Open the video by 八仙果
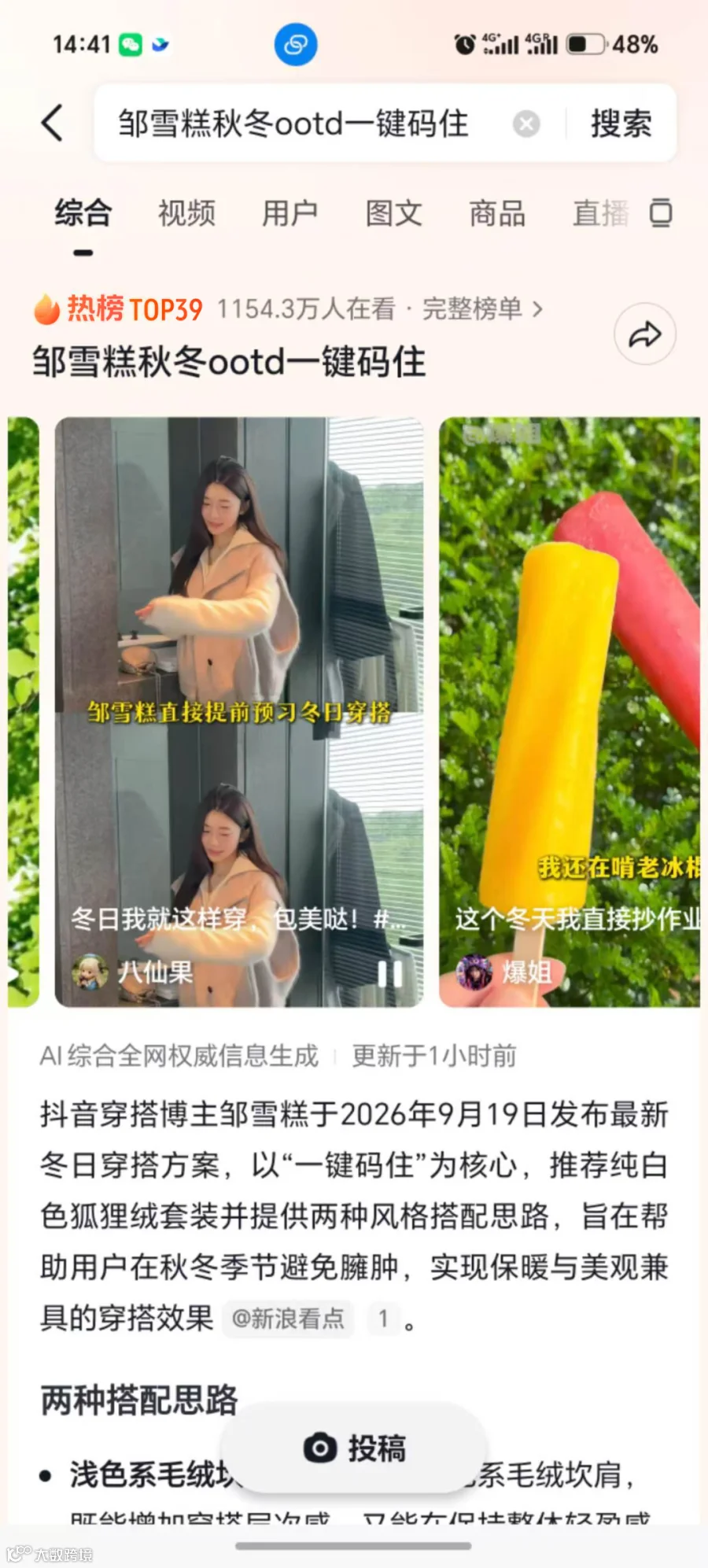Viewport: 708px width, 1568px height. pyautogui.click(x=239, y=712)
